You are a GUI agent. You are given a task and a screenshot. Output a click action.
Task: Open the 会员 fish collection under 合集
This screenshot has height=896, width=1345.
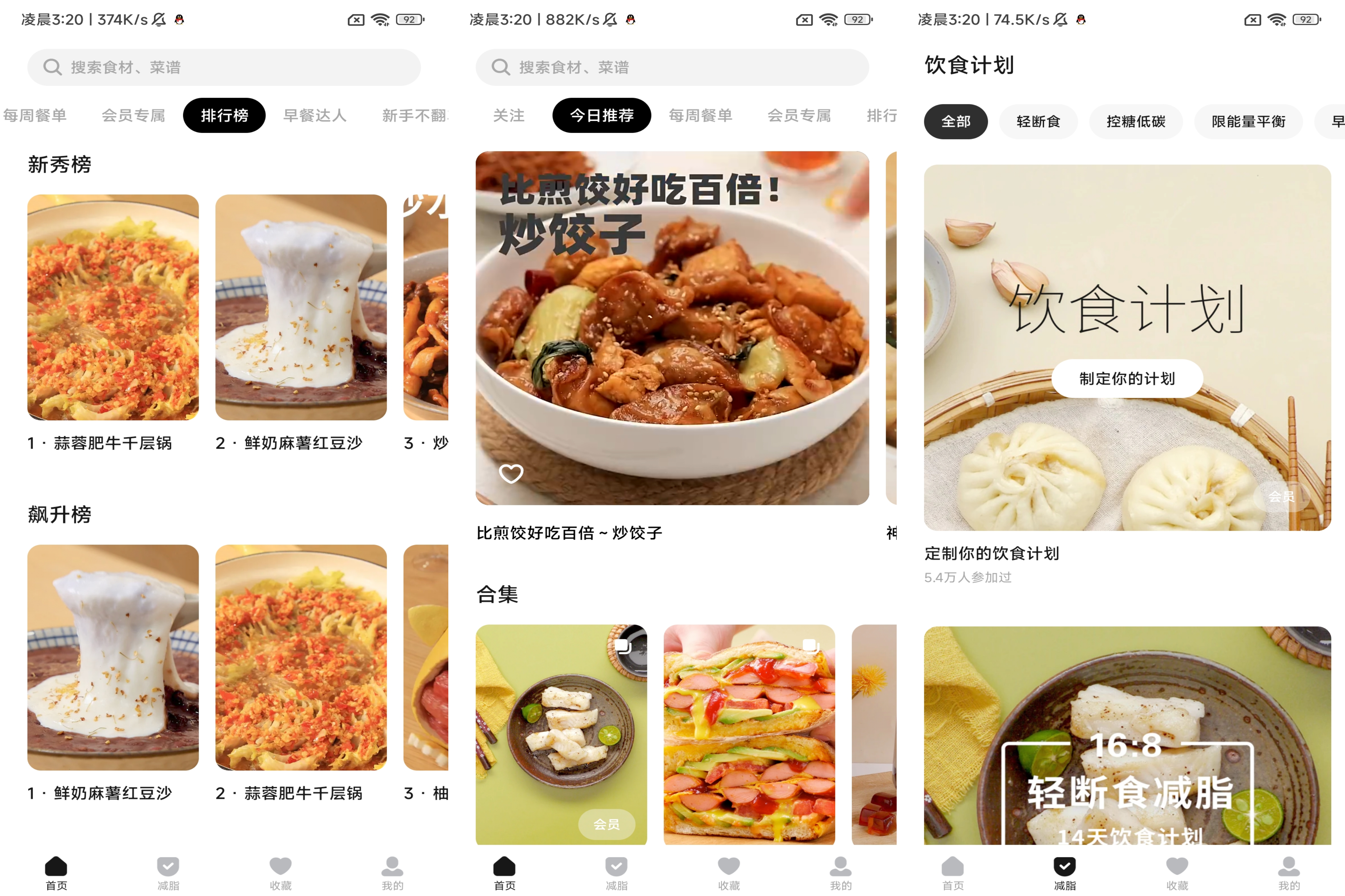(x=561, y=734)
